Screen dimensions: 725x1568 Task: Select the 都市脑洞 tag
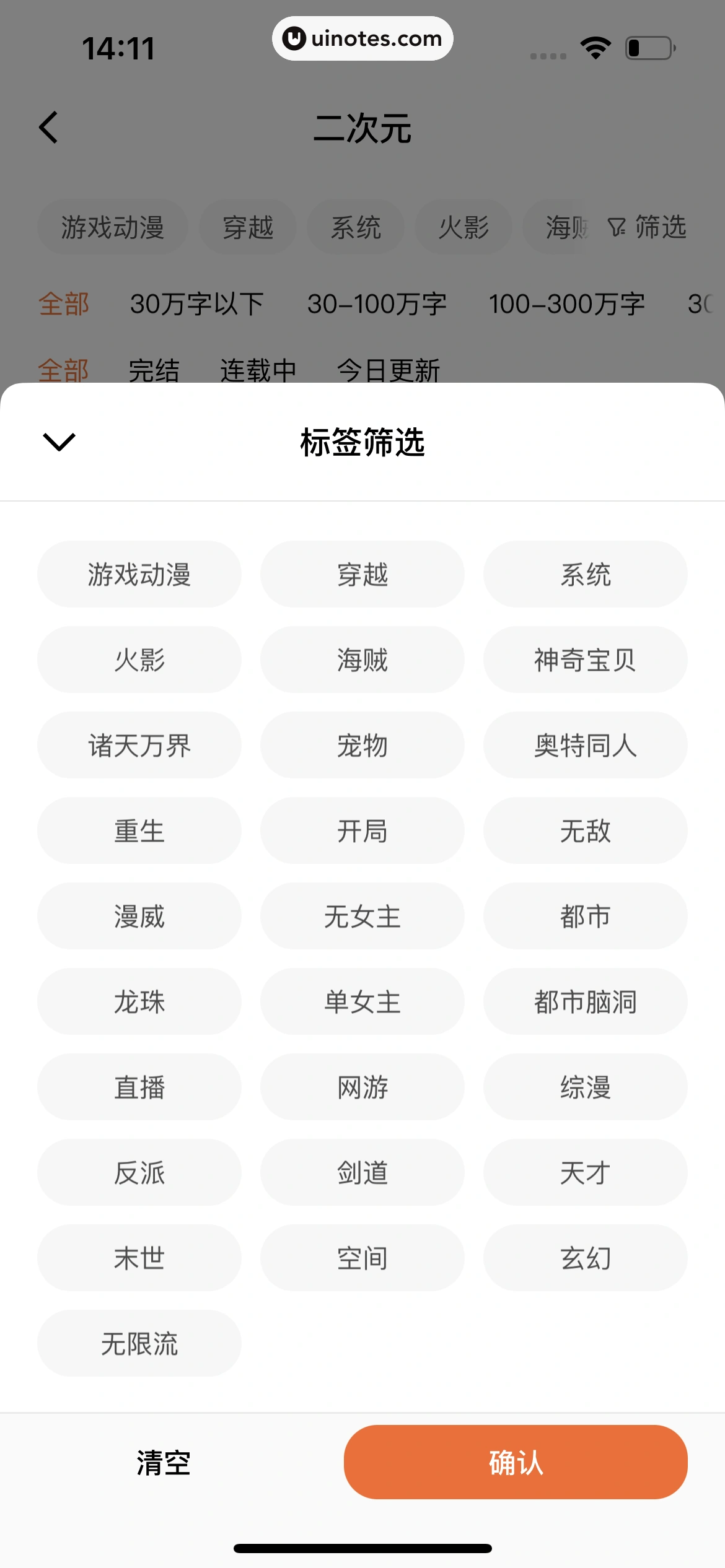coord(585,1001)
